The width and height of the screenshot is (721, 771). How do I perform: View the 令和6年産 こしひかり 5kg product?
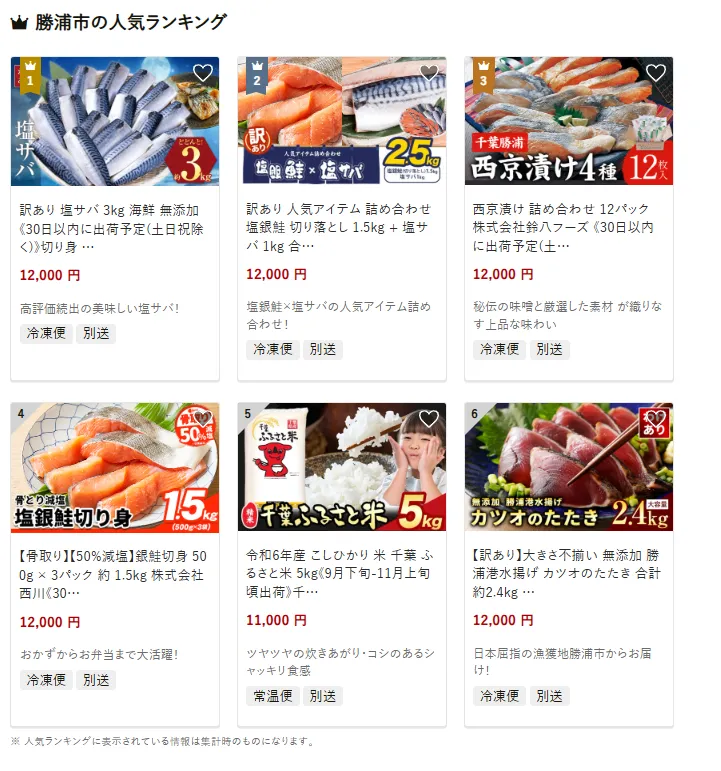point(341,575)
